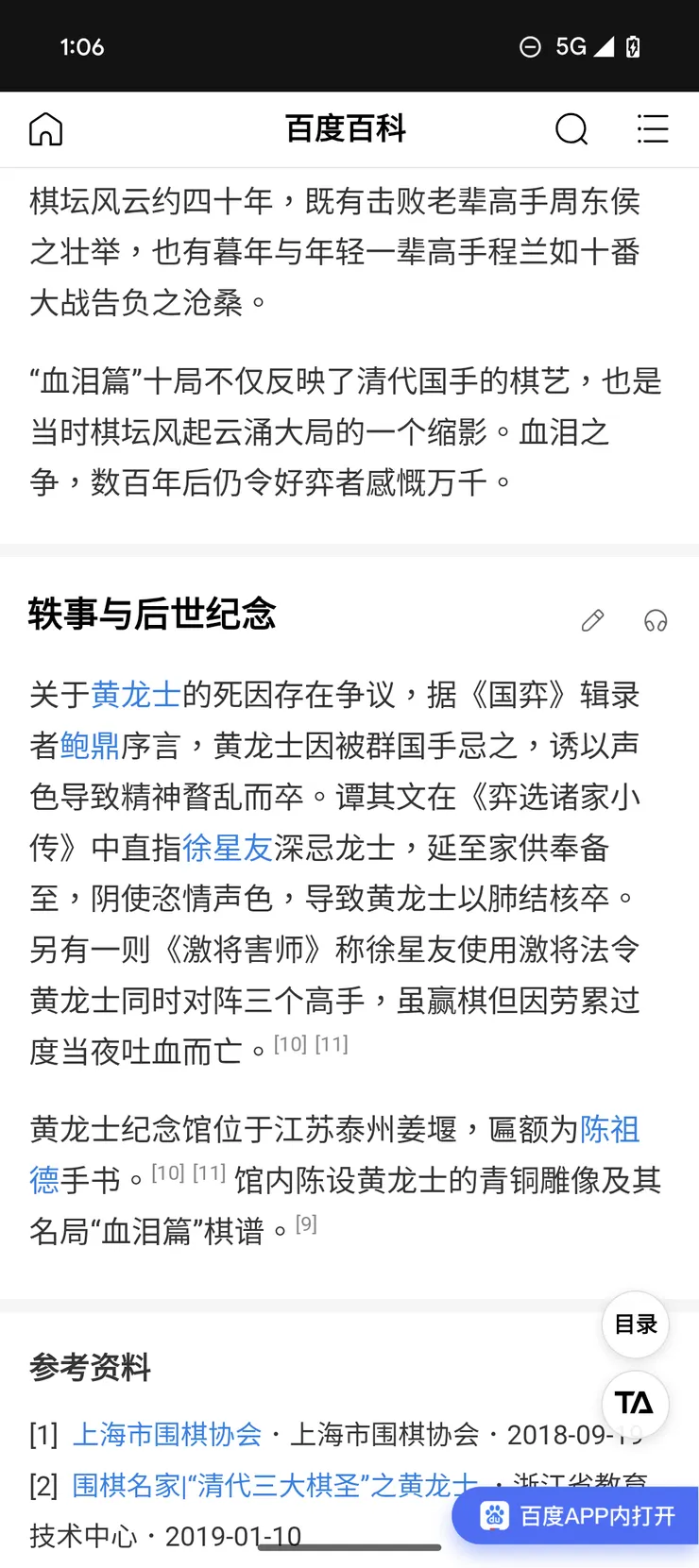The image size is (699, 1568).
Task: Open the floating TA panel icon
Action: tap(635, 1405)
